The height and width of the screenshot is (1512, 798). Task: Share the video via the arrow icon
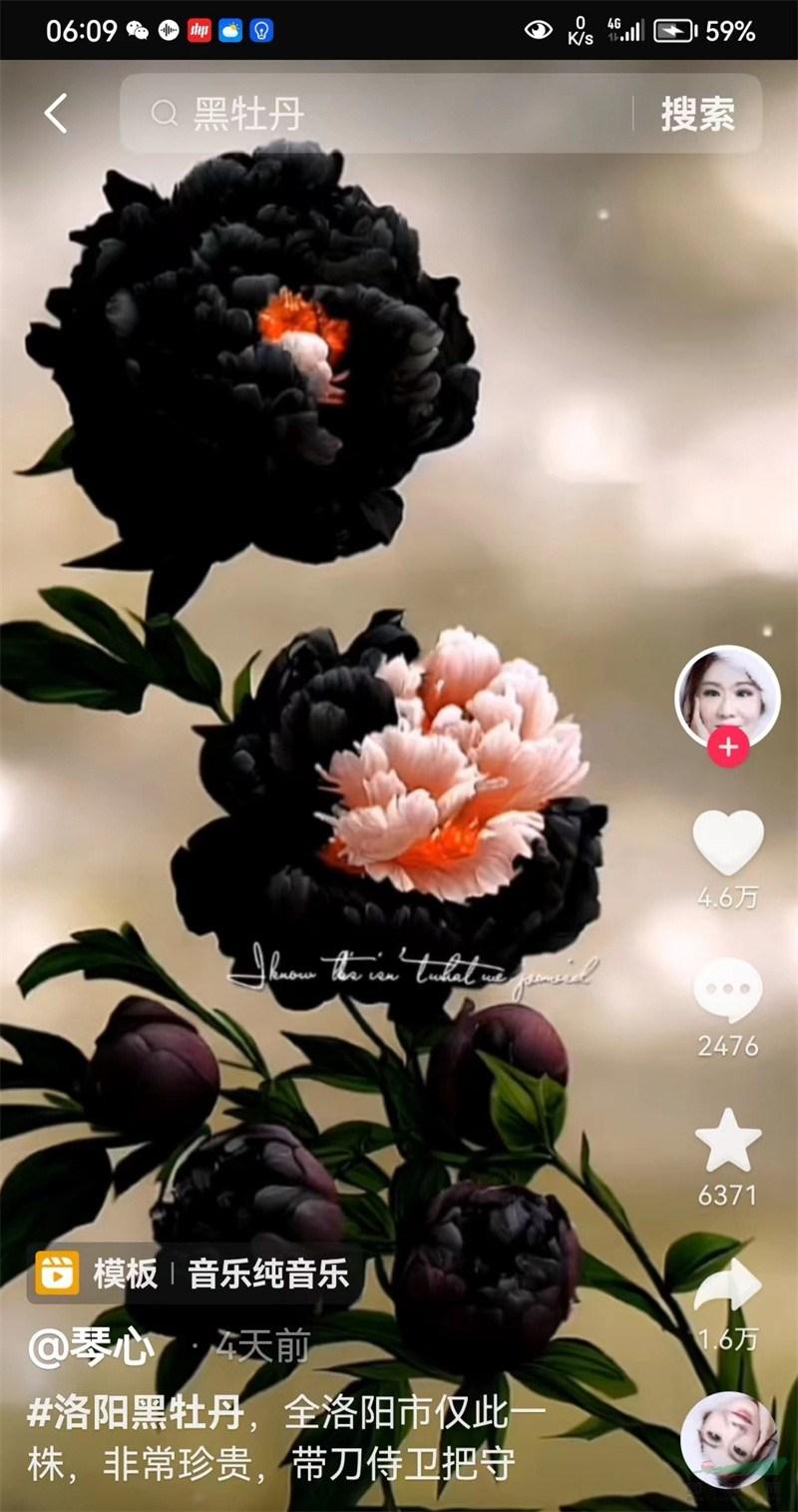[728, 1287]
